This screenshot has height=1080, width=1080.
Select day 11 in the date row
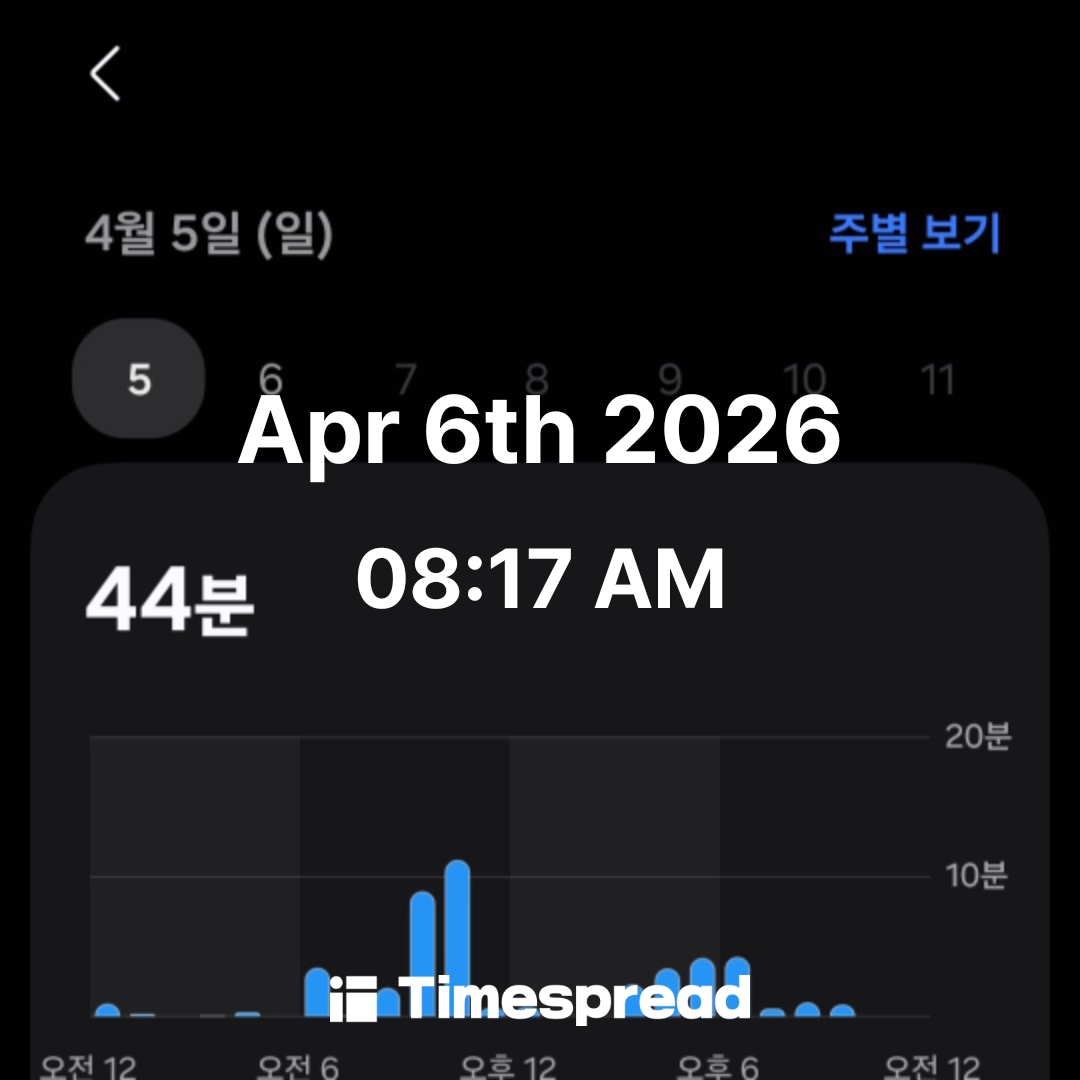tap(937, 379)
